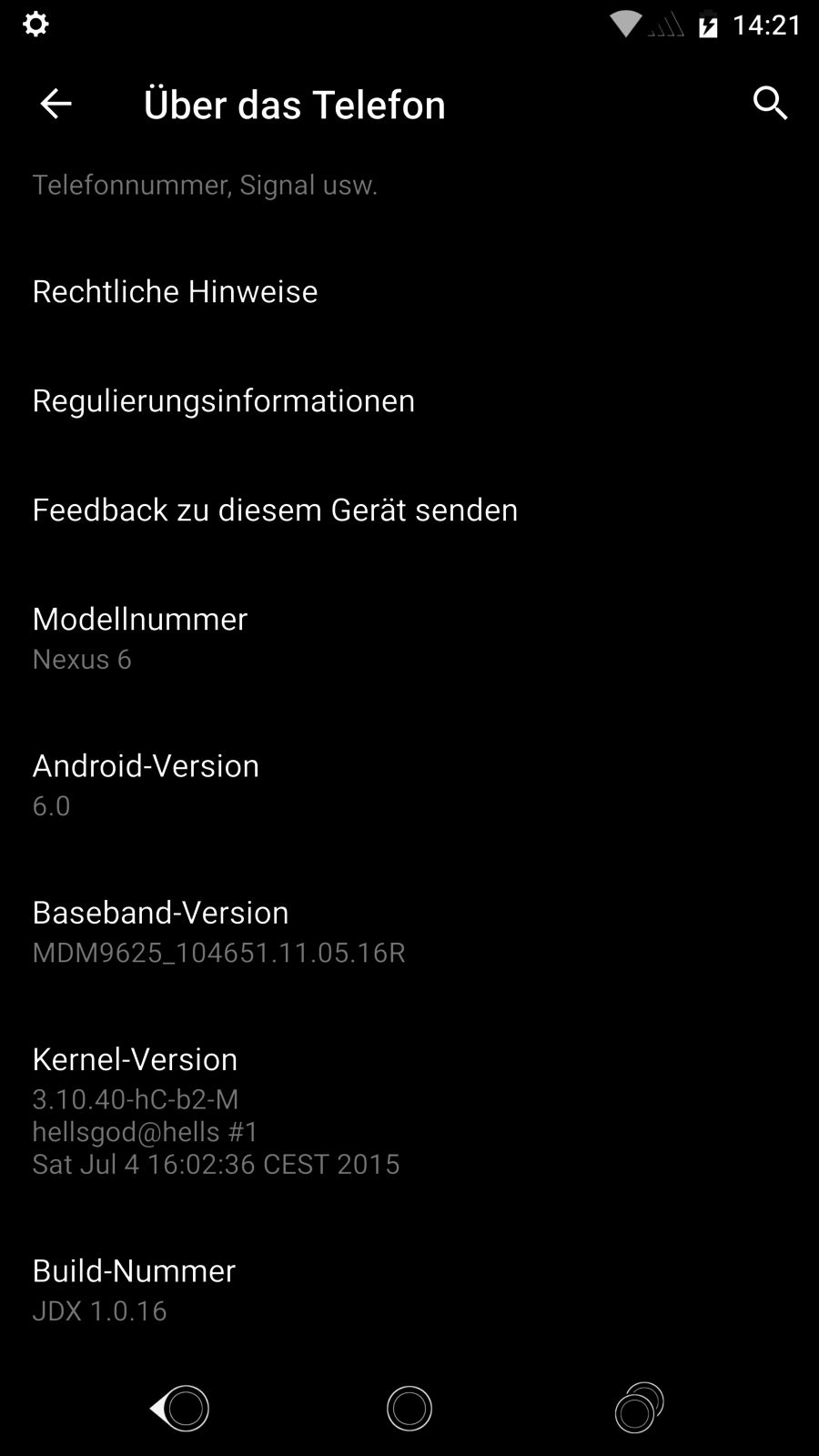Tap the system home button
Viewport: 819px width, 1456px height.
(x=409, y=1408)
